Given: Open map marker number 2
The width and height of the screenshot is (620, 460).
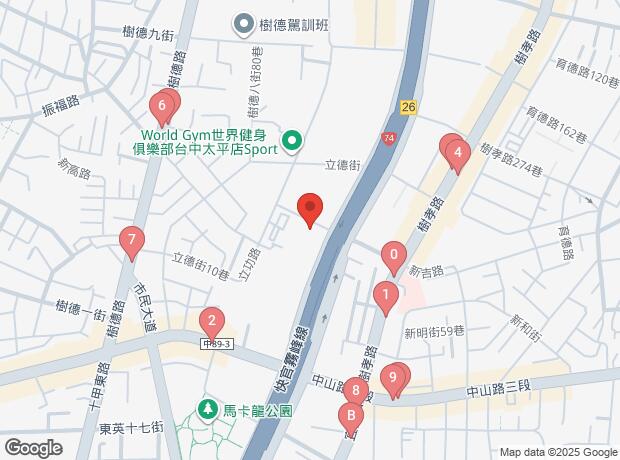Looking at the screenshot, I should pyautogui.click(x=211, y=322).
